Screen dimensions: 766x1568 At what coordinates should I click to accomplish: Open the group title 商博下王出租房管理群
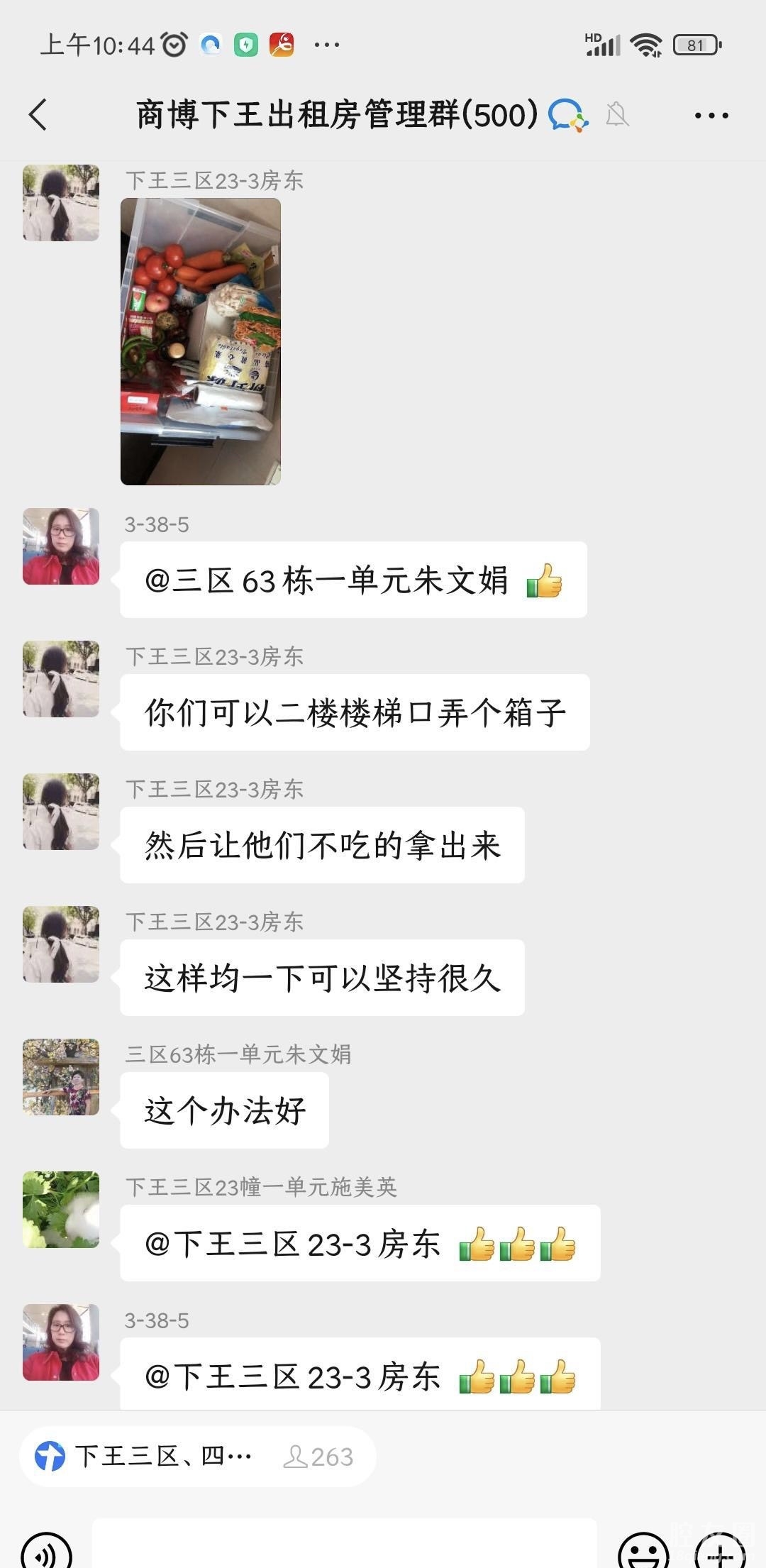[337, 115]
